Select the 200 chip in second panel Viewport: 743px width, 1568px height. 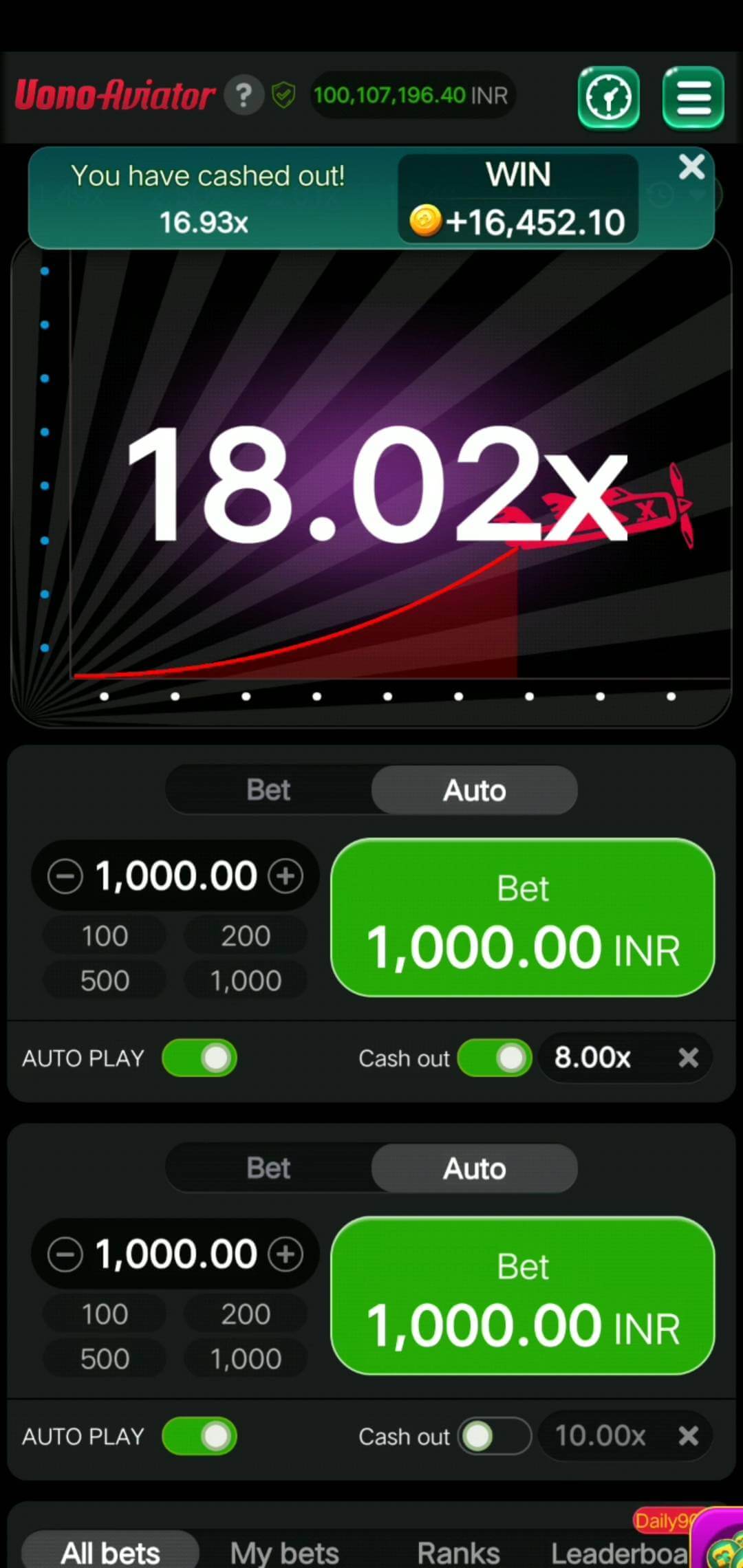pos(246,1314)
